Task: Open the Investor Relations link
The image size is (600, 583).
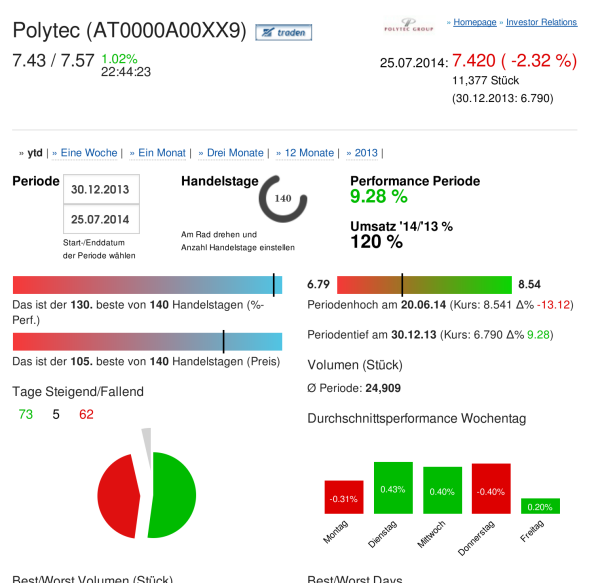Action: coord(542,21)
